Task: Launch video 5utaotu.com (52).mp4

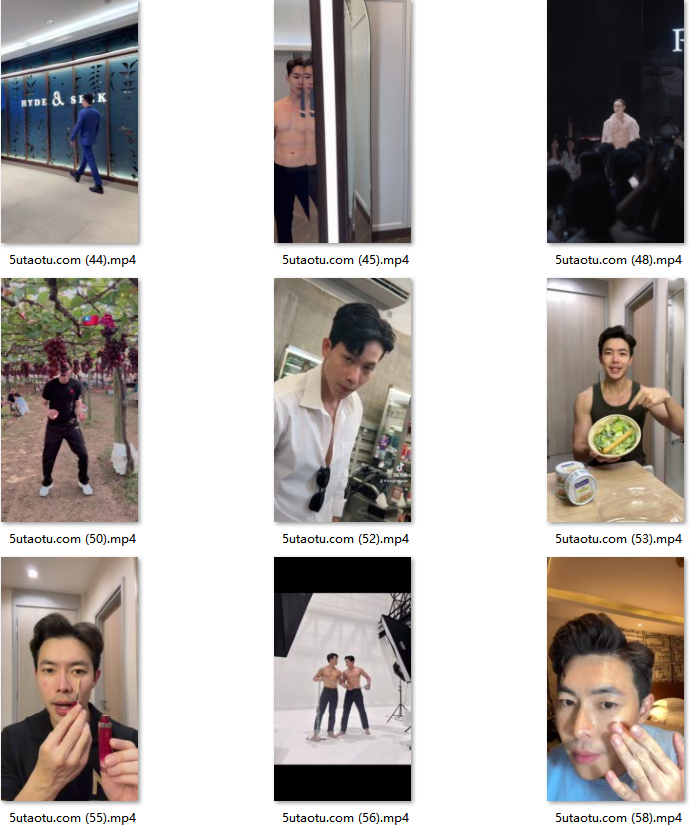Action: pyautogui.click(x=343, y=400)
